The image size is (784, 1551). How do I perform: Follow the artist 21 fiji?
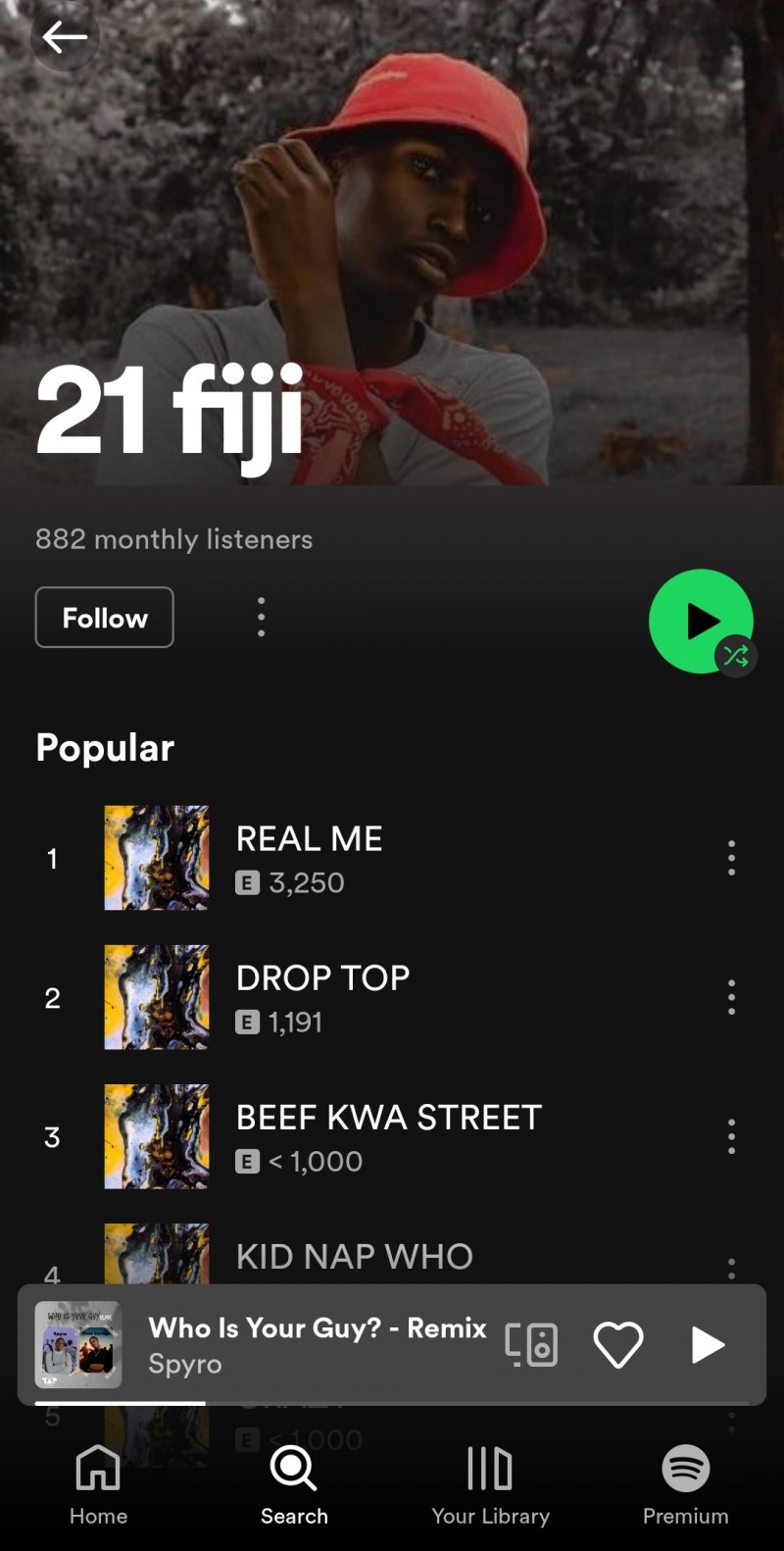(x=104, y=618)
